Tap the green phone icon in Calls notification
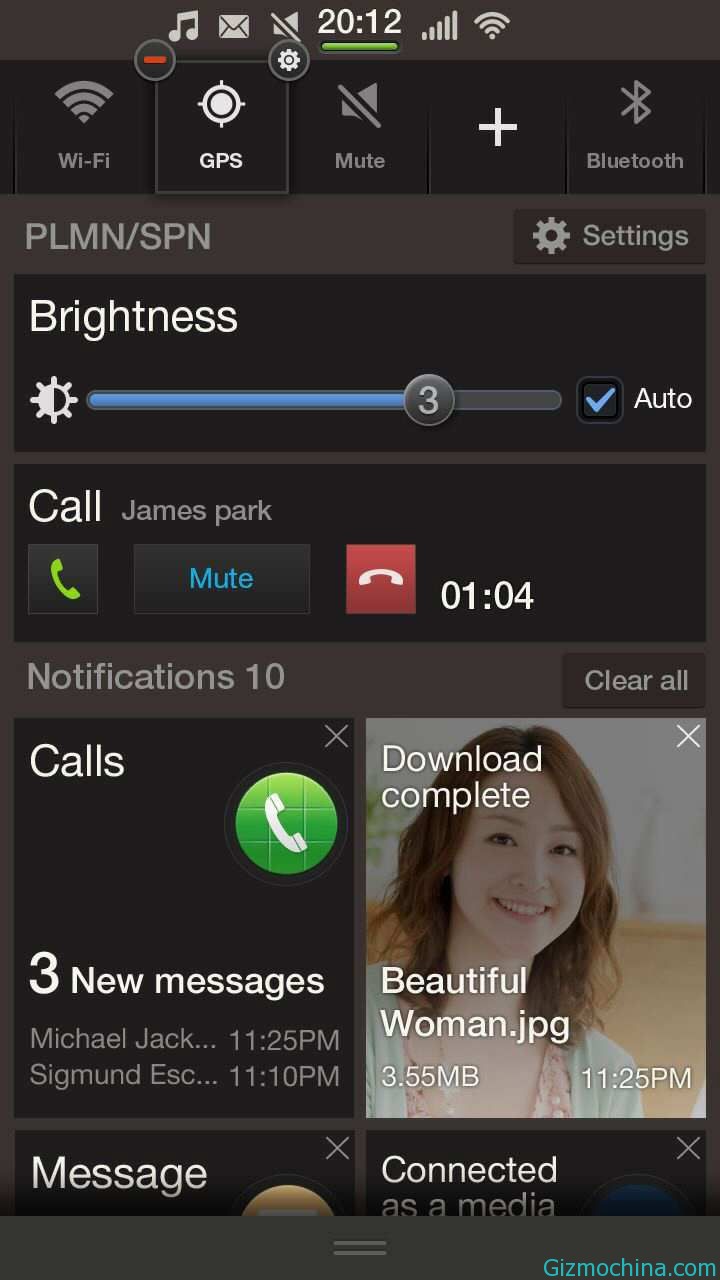 (286, 823)
